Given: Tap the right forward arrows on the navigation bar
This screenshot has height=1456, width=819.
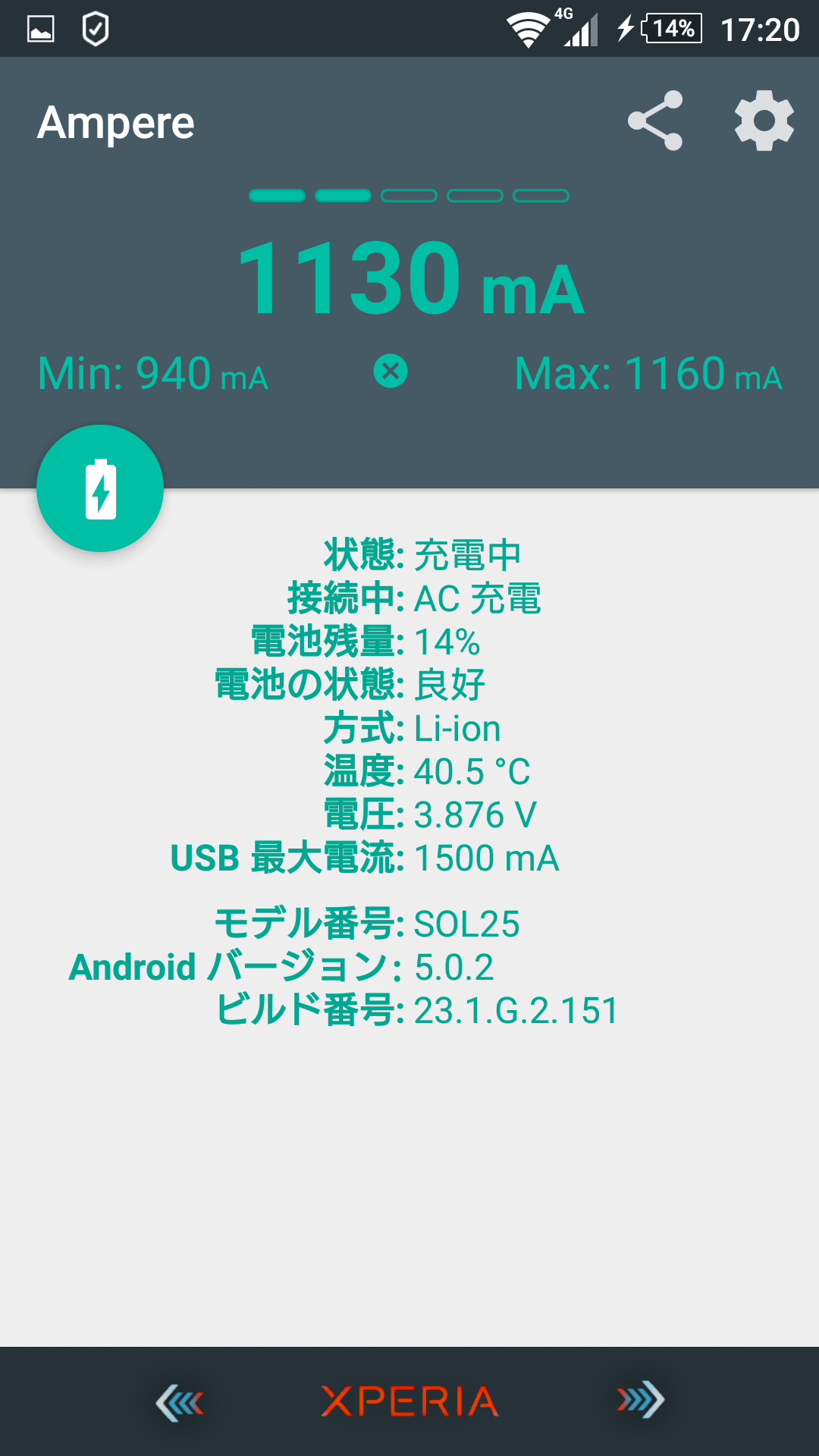Looking at the screenshot, I should coord(639,1402).
